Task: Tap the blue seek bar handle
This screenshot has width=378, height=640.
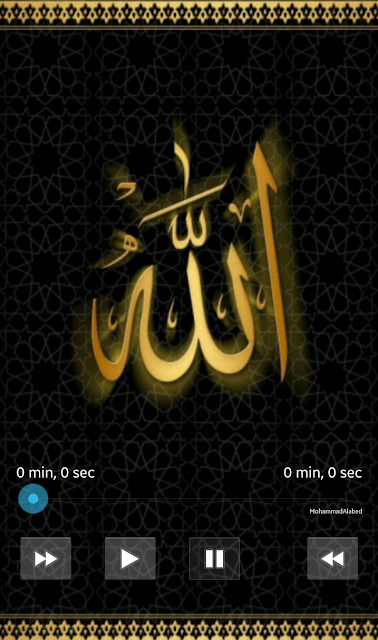Action: pos(33,498)
